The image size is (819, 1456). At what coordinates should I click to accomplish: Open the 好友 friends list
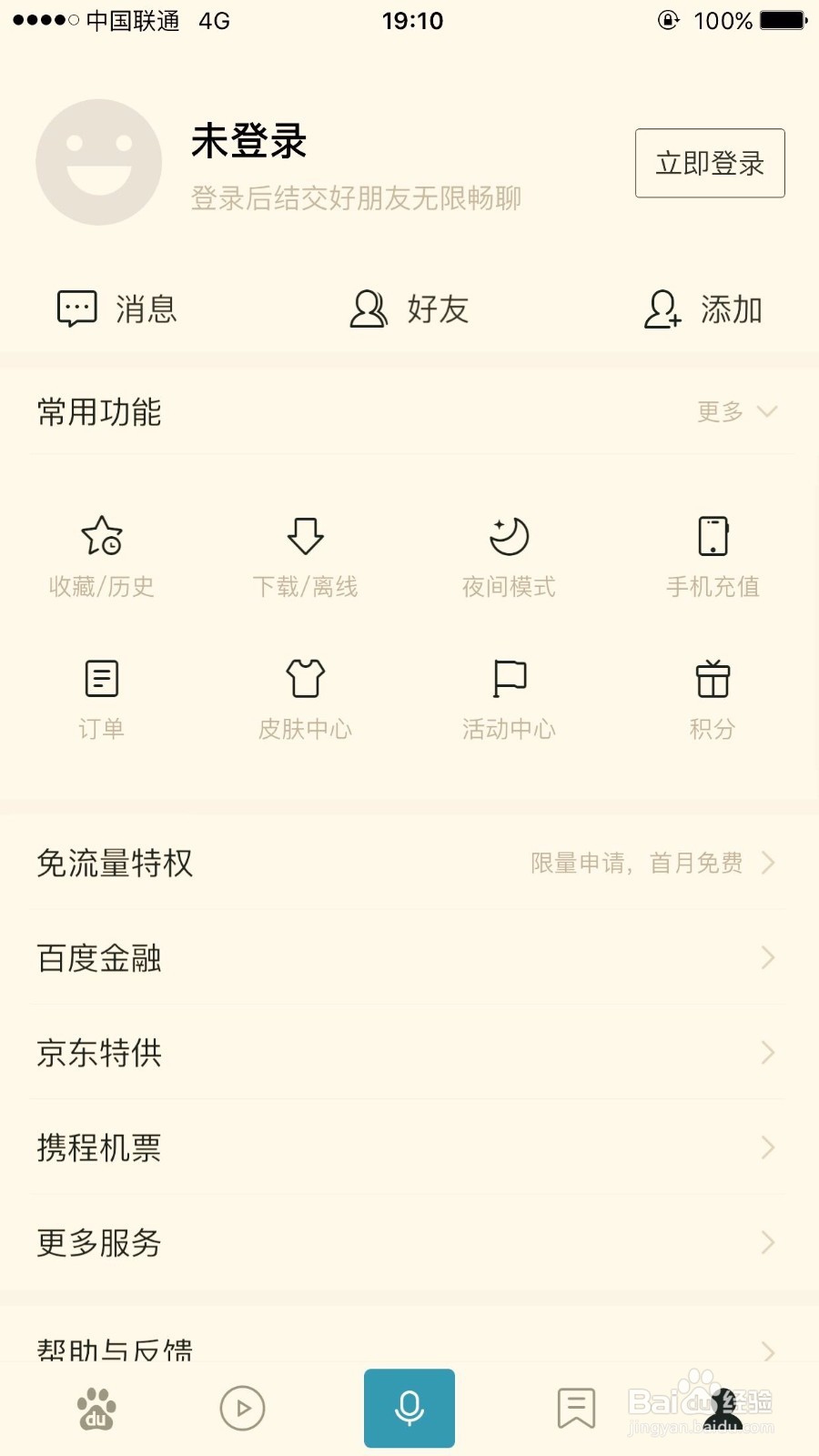[x=409, y=309]
